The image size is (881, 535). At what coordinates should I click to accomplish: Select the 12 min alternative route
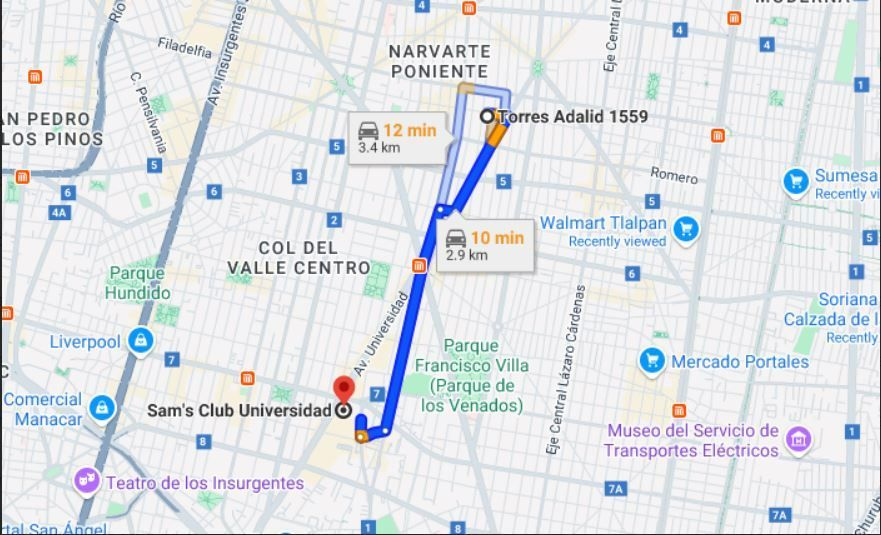[398, 137]
